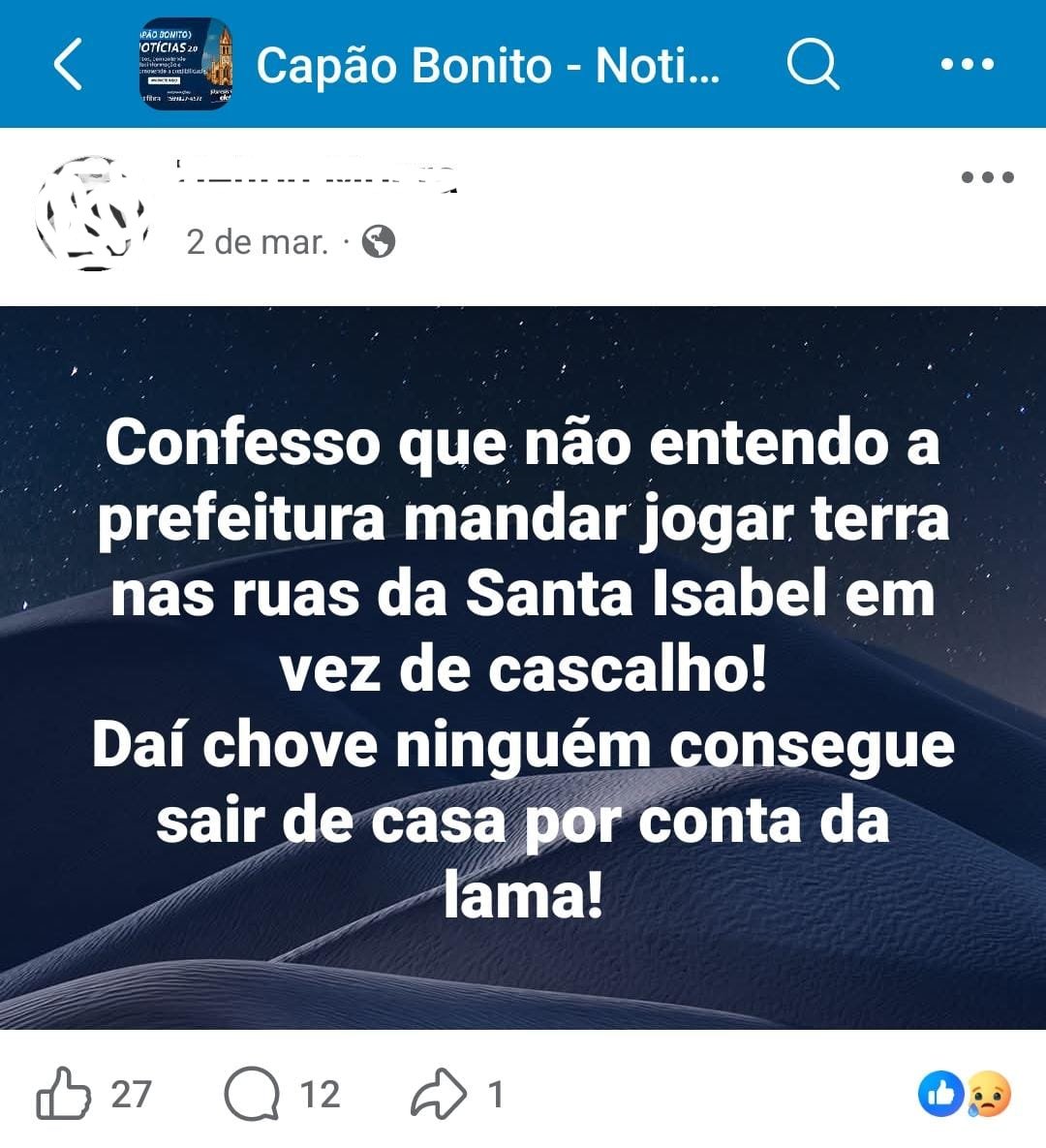Open the group overflow menu in header

[967, 65]
